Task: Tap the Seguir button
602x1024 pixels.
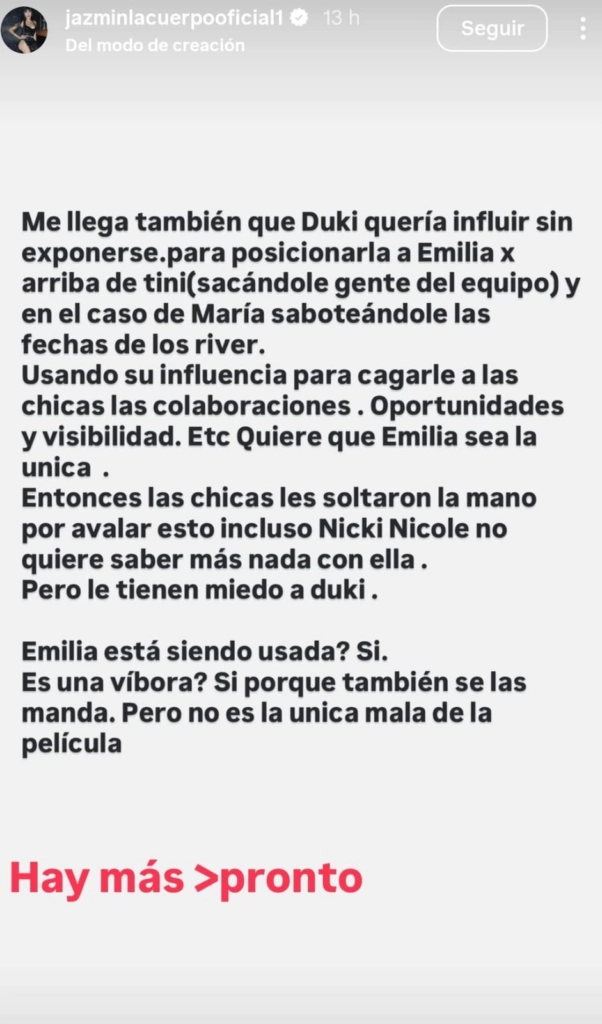Action: tap(492, 29)
